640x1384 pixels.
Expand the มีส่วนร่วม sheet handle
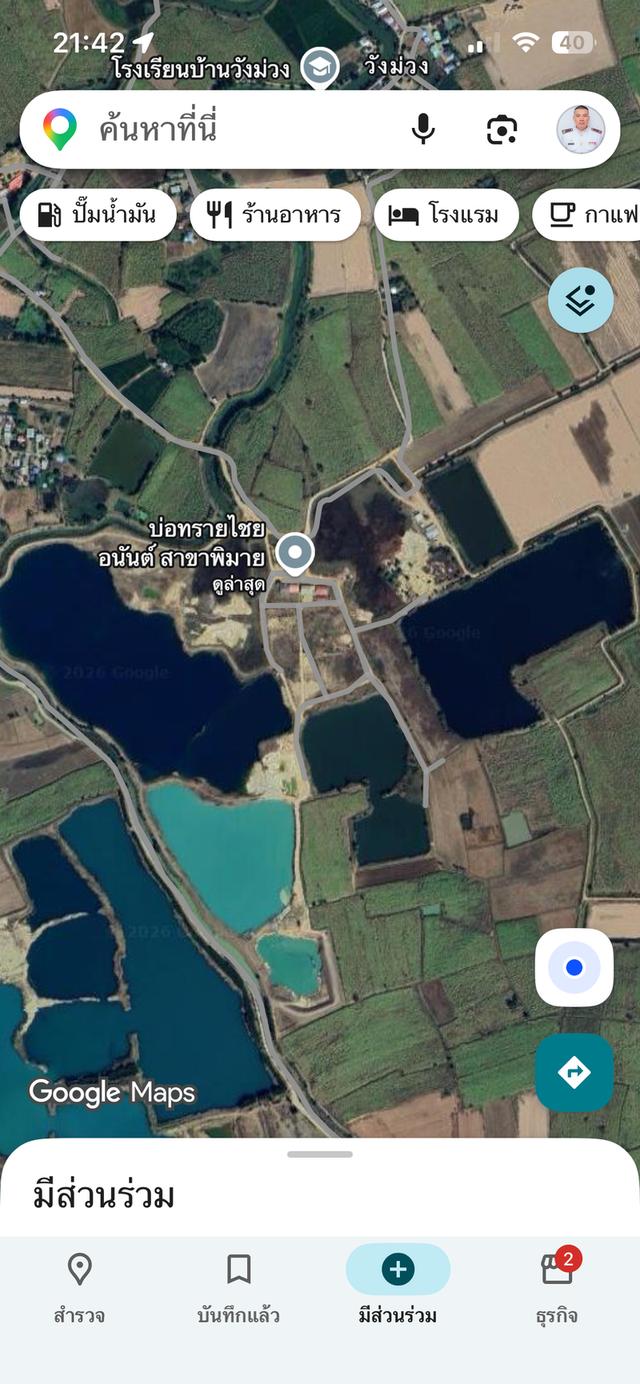[x=320, y=1154]
